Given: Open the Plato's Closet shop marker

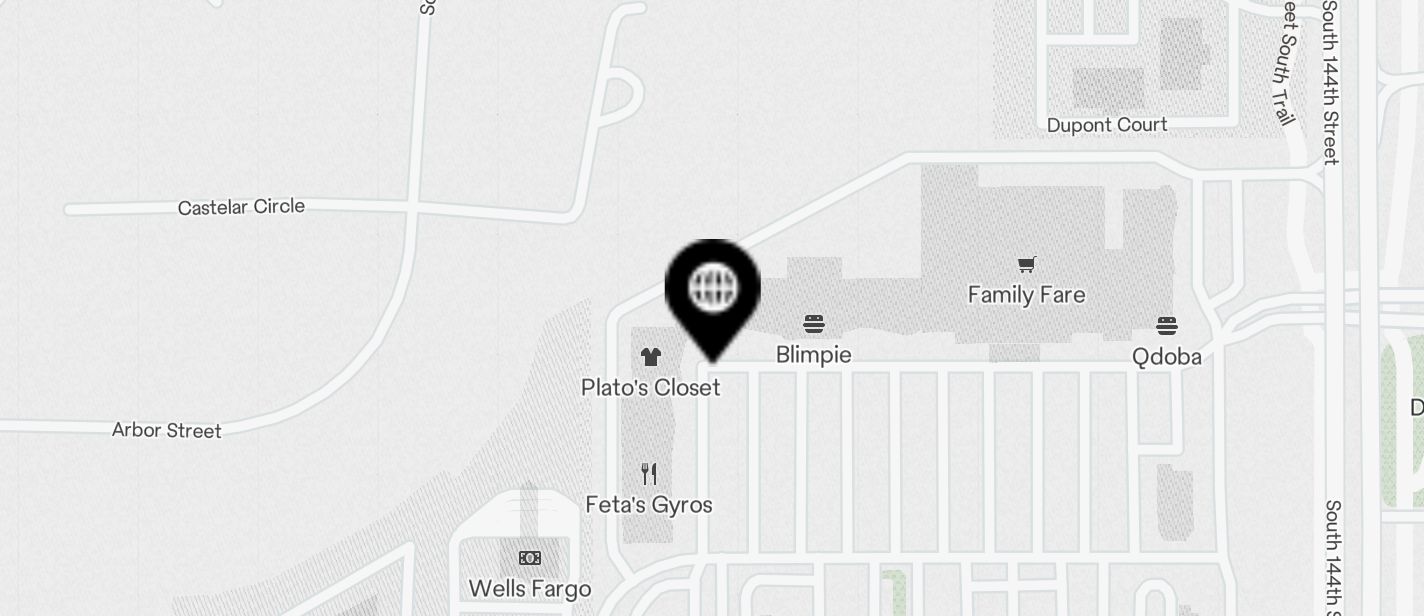Looking at the screenshot, I should coord(651,357).
